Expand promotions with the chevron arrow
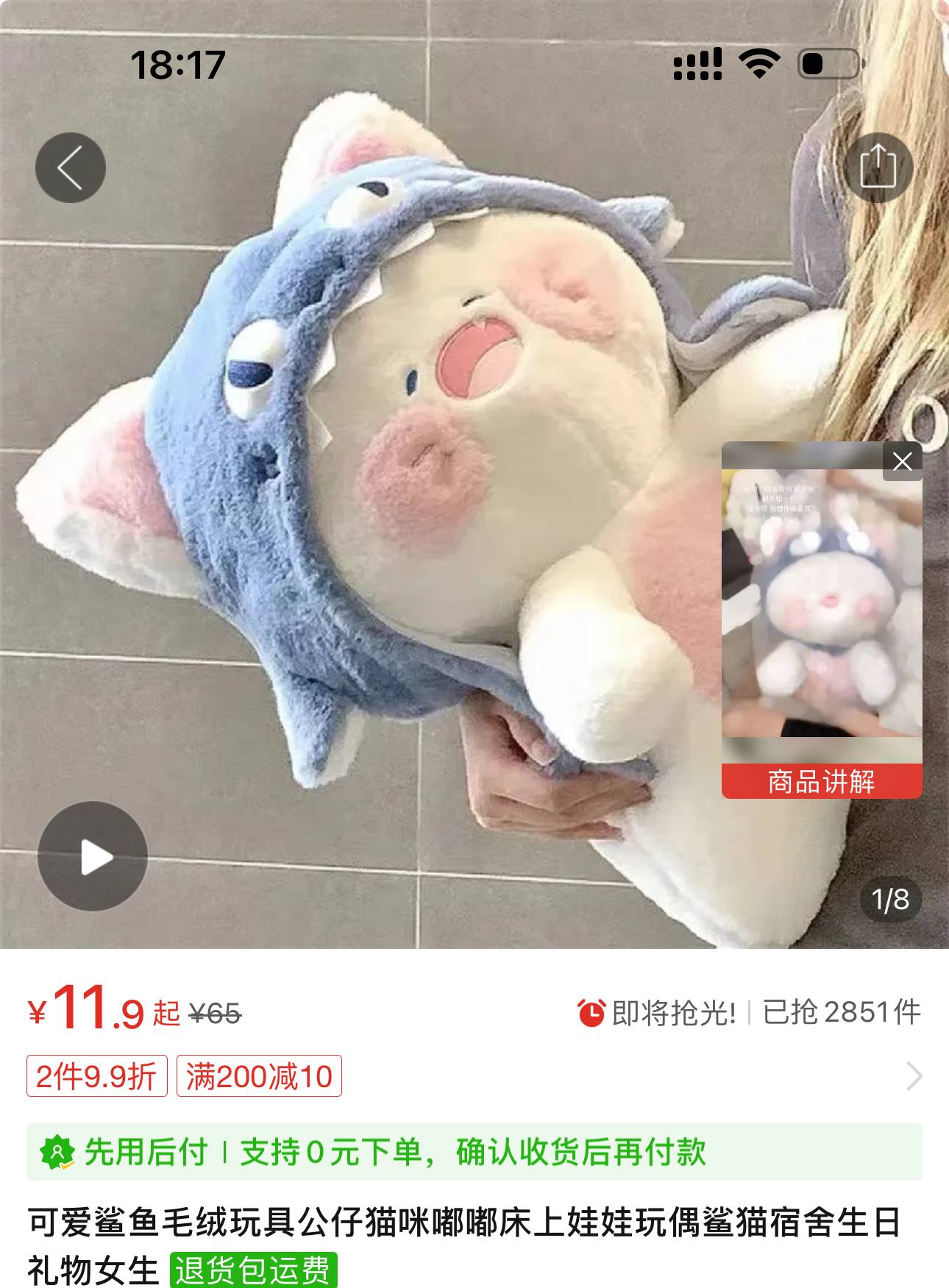949x1288 pixels. pos(914,1076)
